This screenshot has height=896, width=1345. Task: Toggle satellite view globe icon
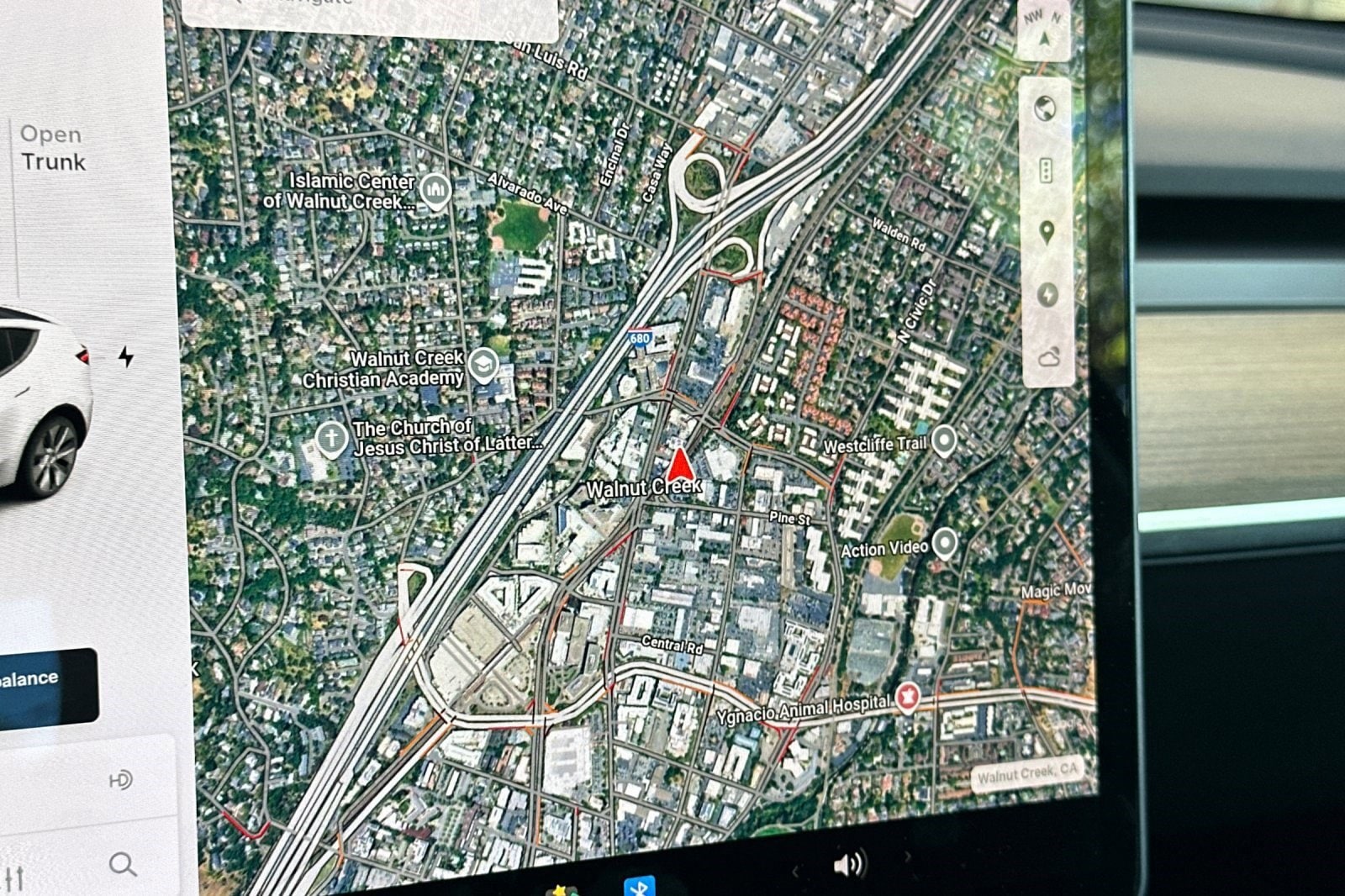[1045, 108]
